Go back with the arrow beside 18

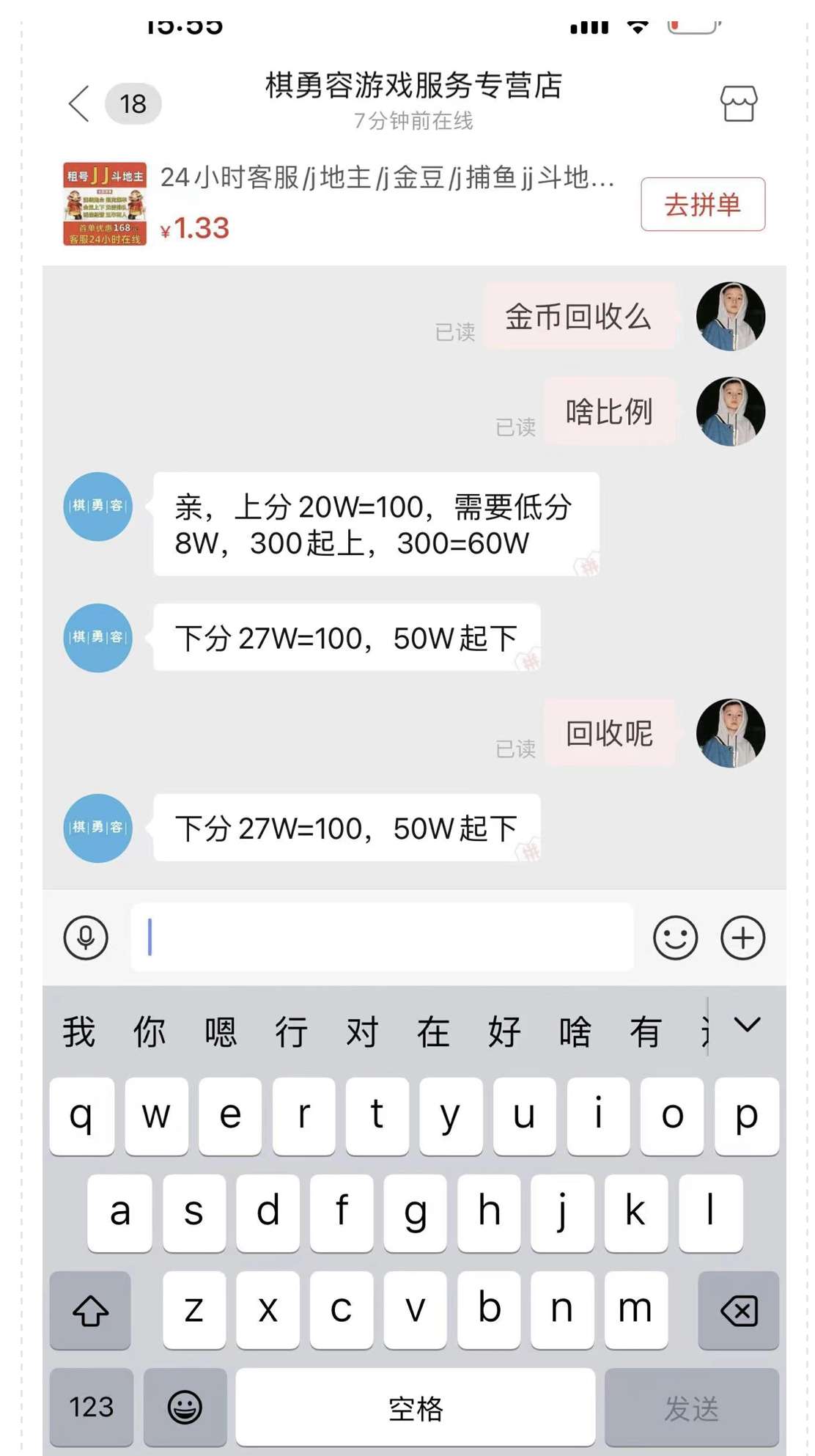click(x=79, y=103)
